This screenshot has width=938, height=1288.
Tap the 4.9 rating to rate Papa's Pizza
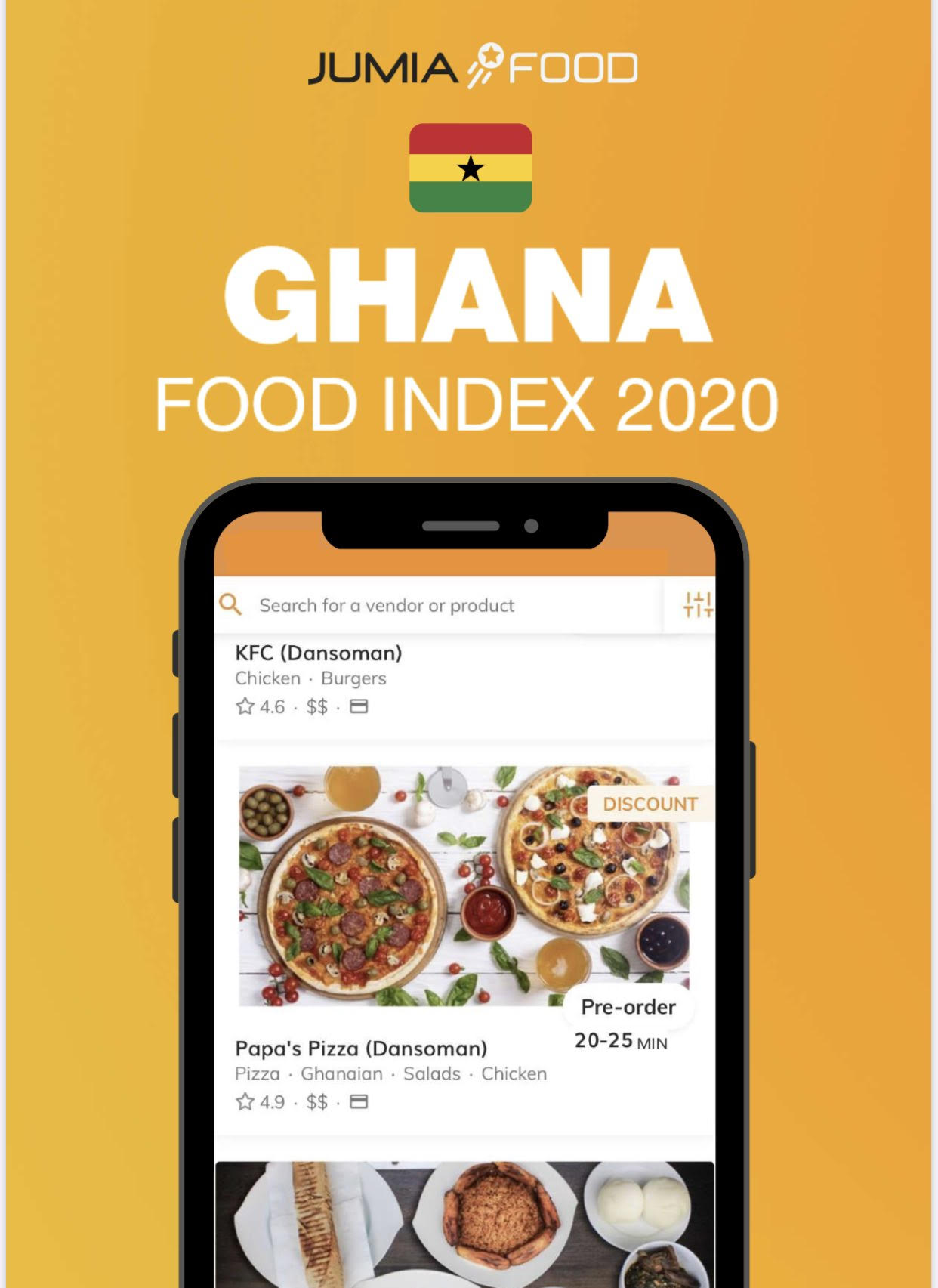point(272,1101)
